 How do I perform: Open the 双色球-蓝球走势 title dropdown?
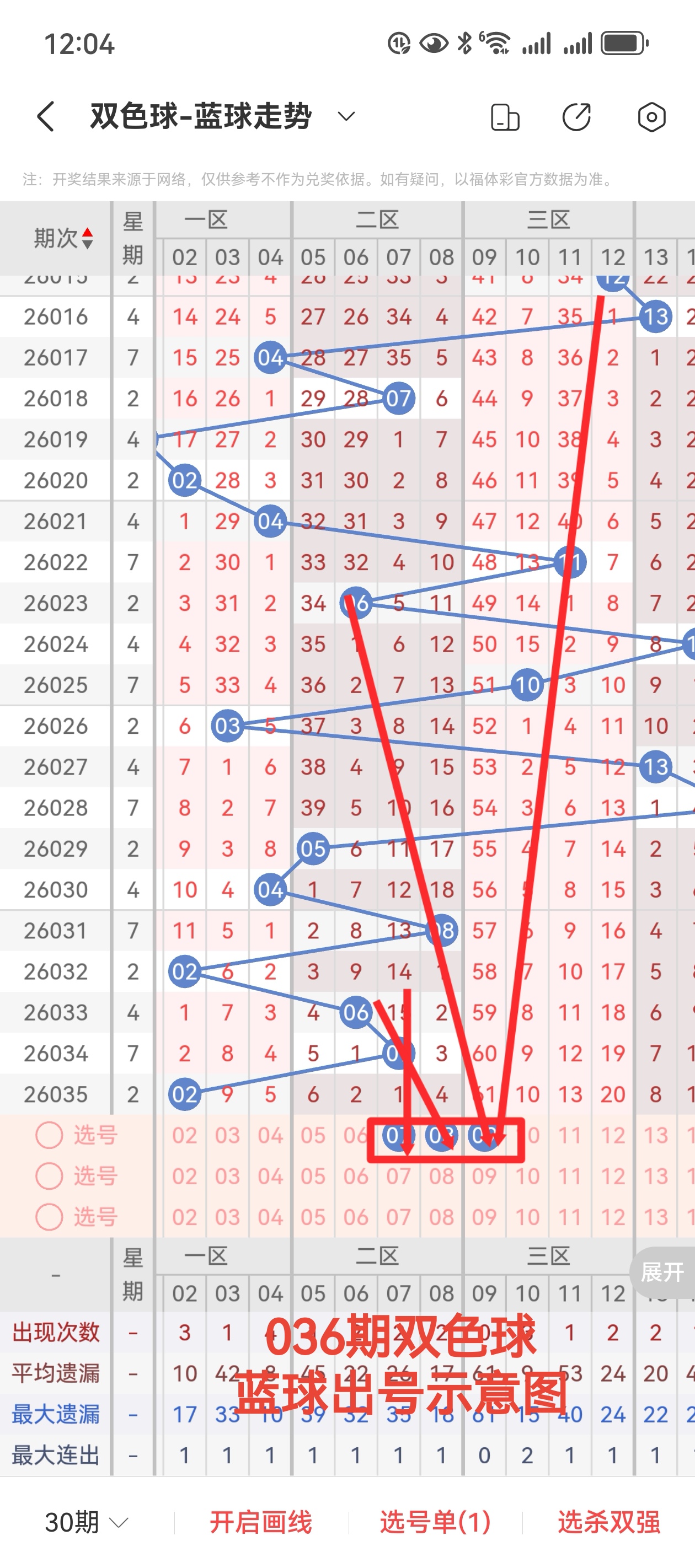click(x=346, y=116)
